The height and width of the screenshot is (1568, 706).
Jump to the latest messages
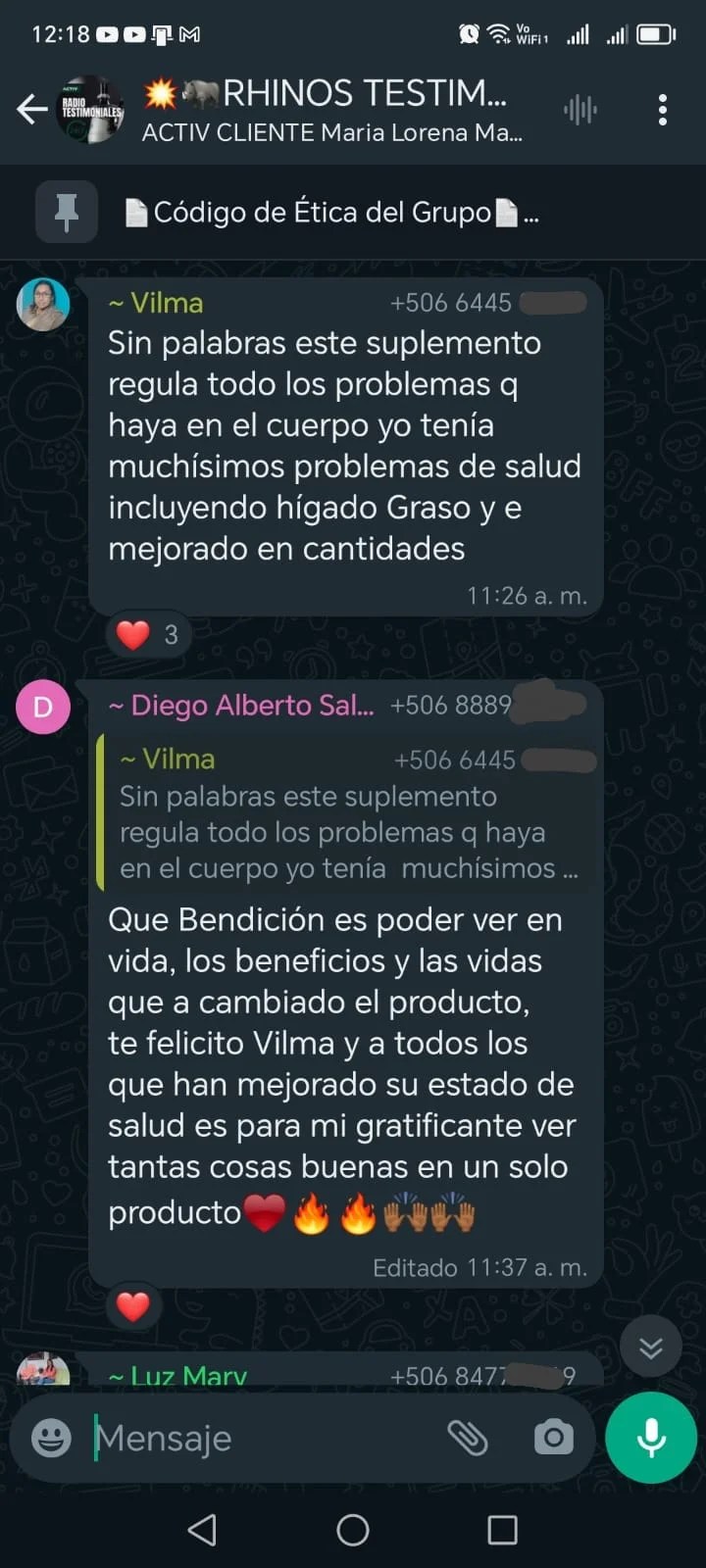(651, 1348)
